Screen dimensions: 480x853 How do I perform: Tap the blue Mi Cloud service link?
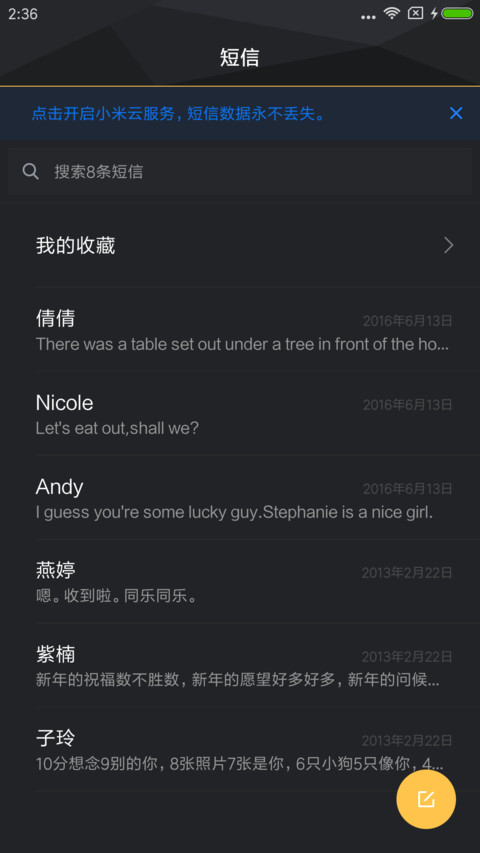[x=179, y=114]
